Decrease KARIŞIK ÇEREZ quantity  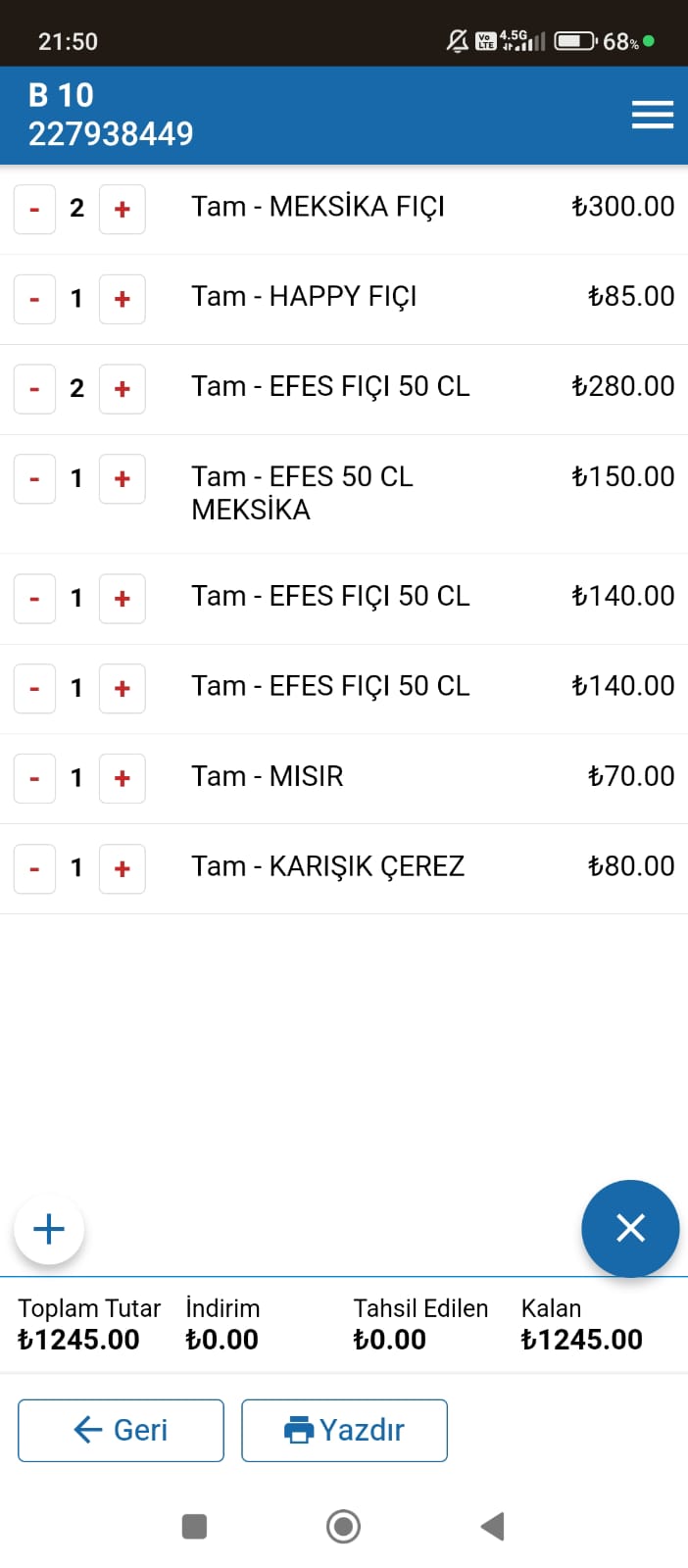coord(34,869)
